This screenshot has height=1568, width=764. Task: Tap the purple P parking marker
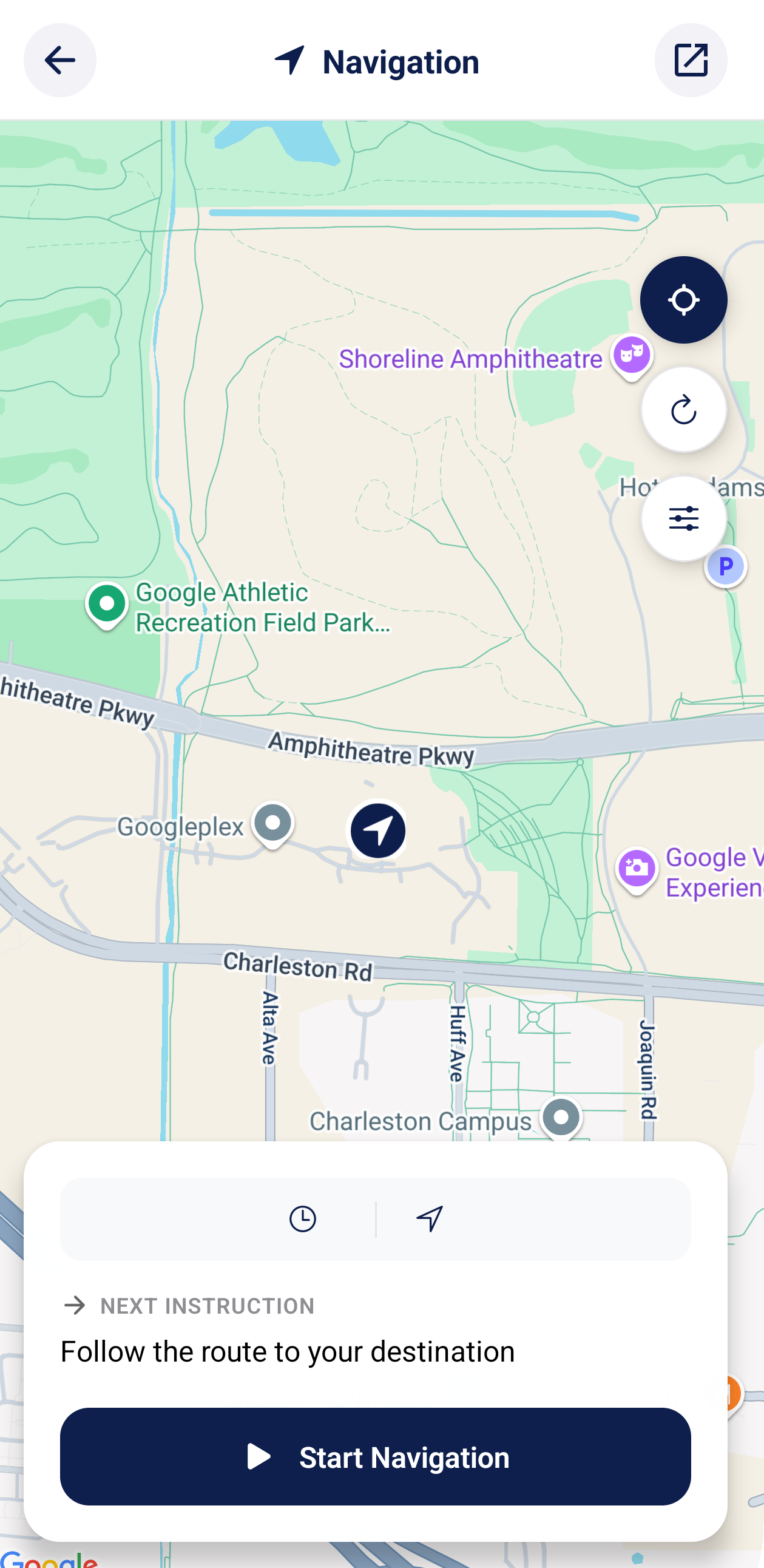coord(726,566)
